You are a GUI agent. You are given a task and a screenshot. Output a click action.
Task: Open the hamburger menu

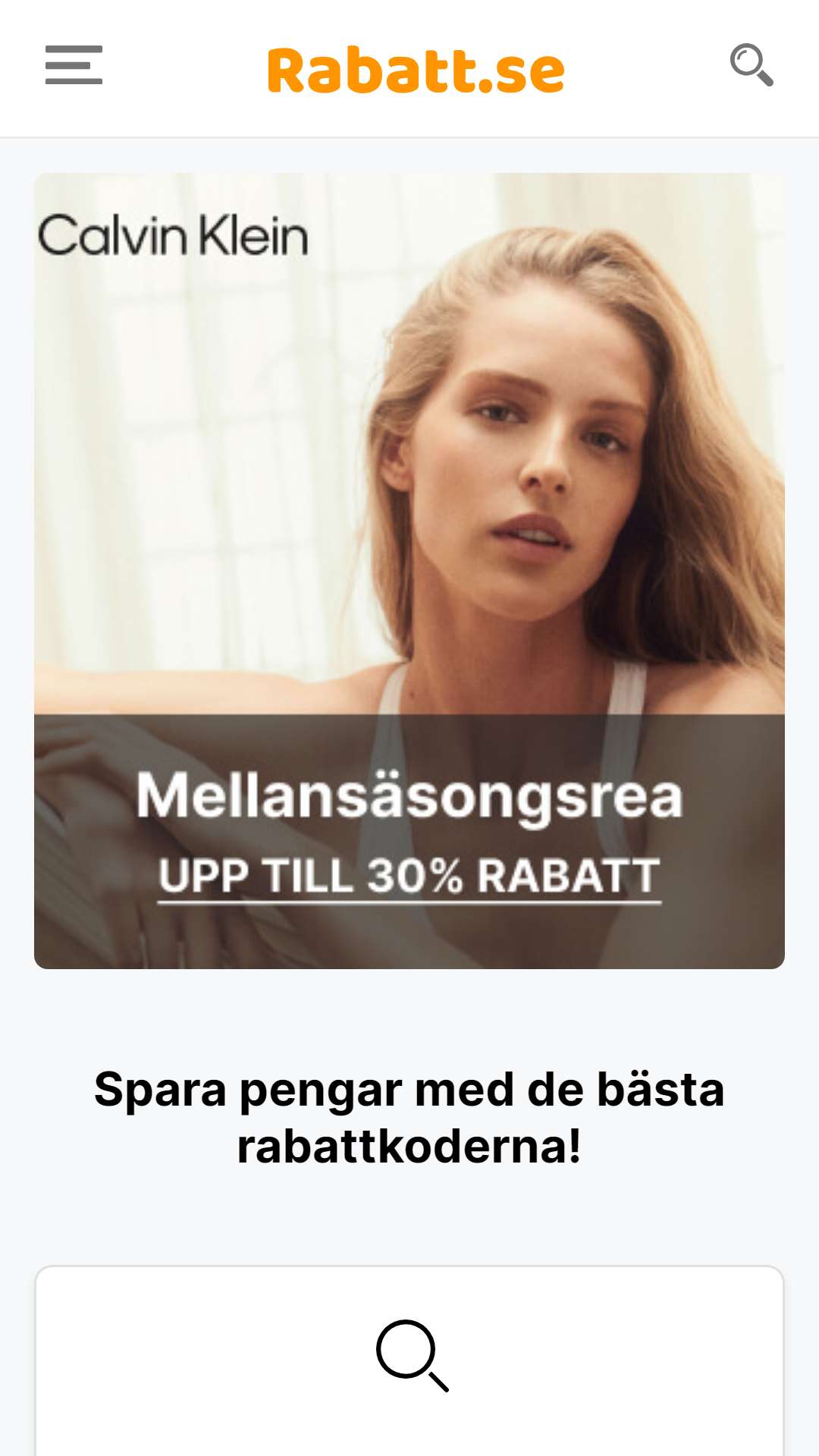[x=74, y=65]
